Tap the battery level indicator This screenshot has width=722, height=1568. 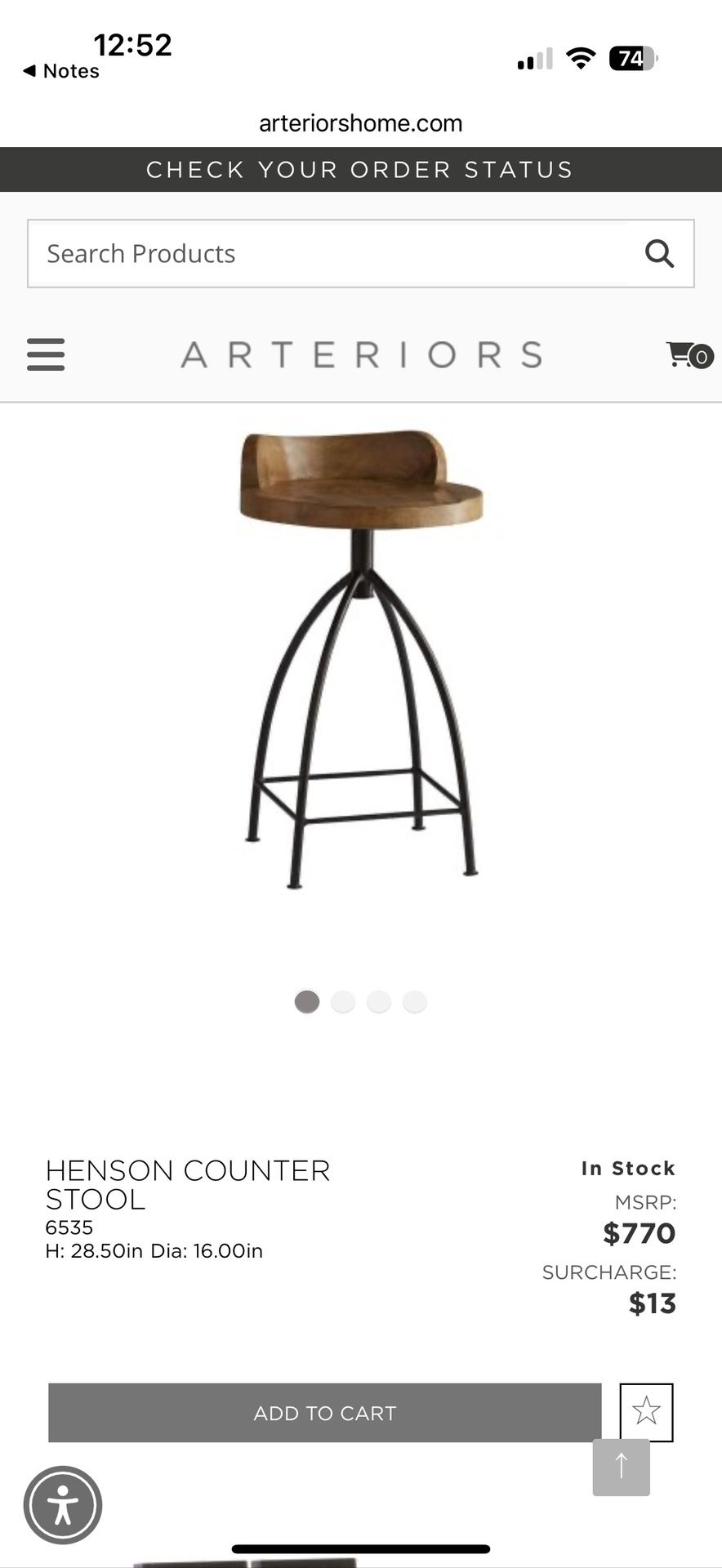(x=629, y=58)
